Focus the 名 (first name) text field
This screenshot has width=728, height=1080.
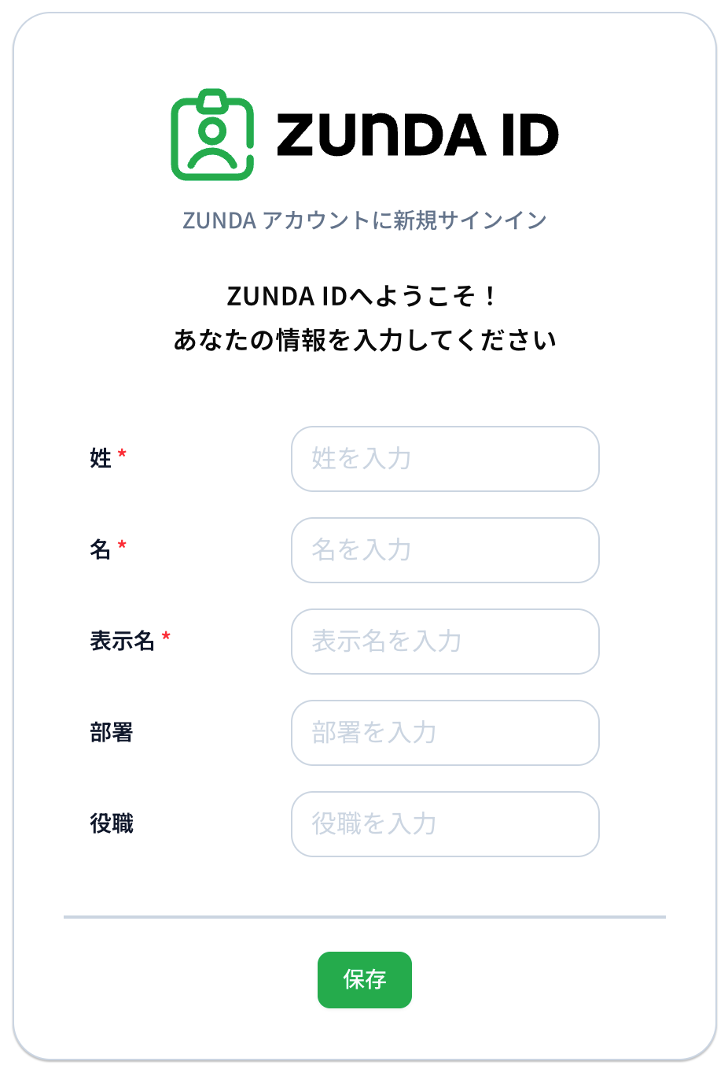[445, 550]
